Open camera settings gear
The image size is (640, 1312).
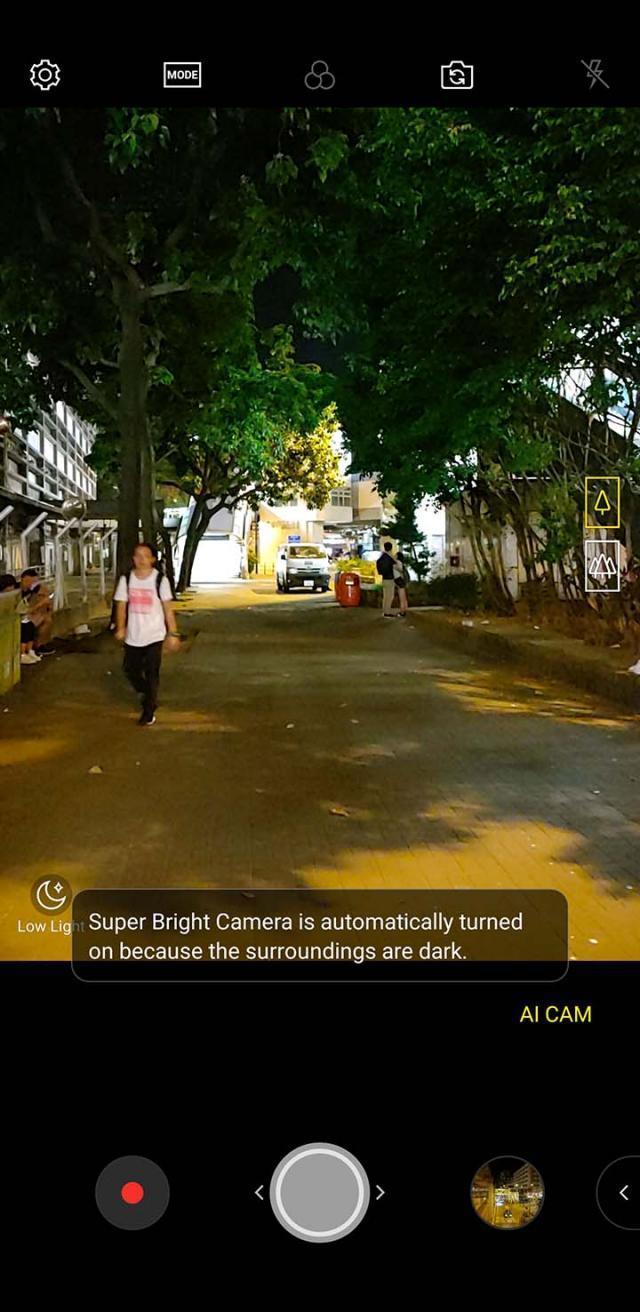click(x=45, y=75)
